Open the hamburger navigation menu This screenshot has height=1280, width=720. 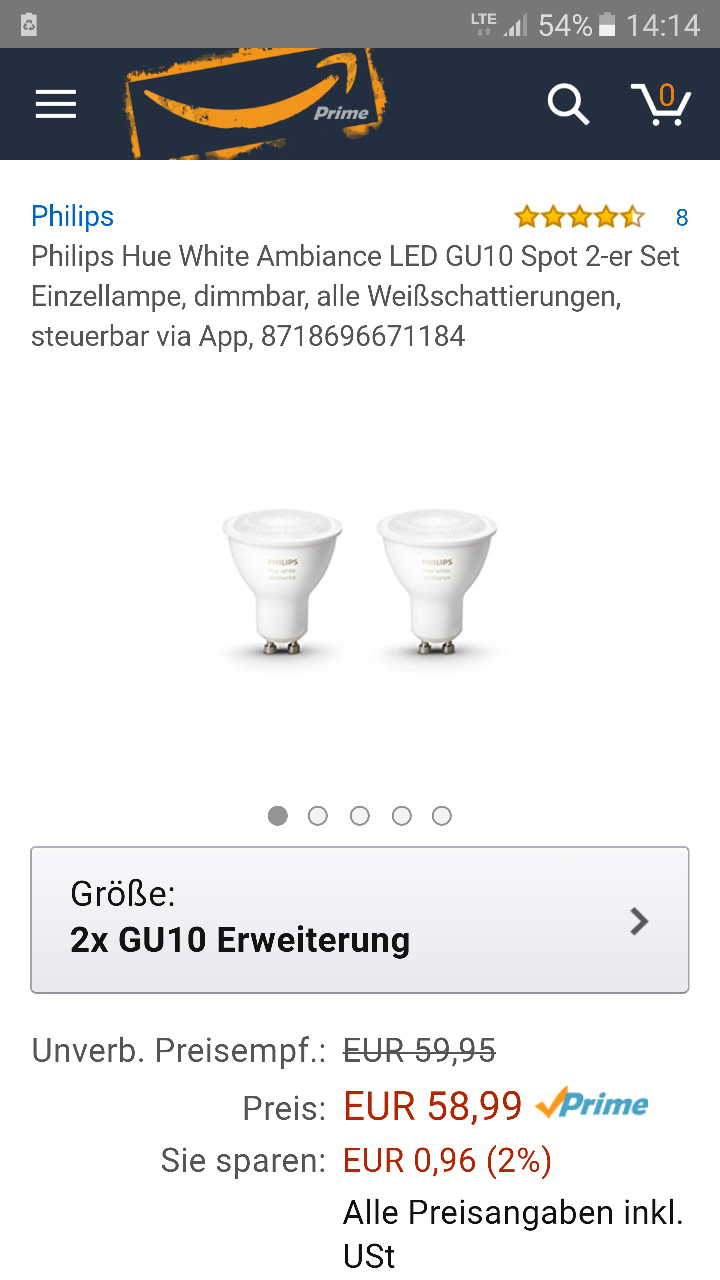pyautogui.click(x=56, y=104)
